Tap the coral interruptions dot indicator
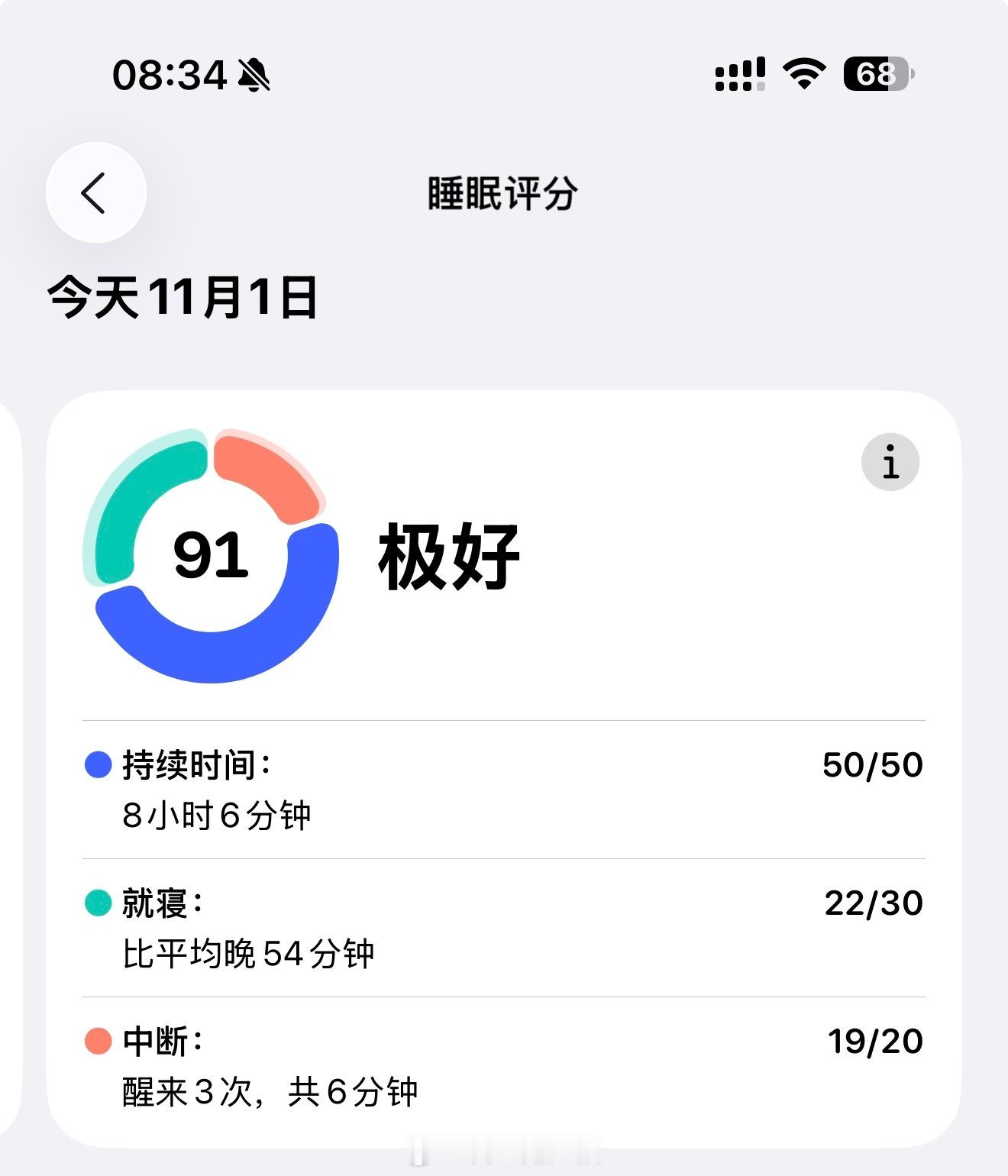Viewport: 1008px width, 1176px height. 98,1042
